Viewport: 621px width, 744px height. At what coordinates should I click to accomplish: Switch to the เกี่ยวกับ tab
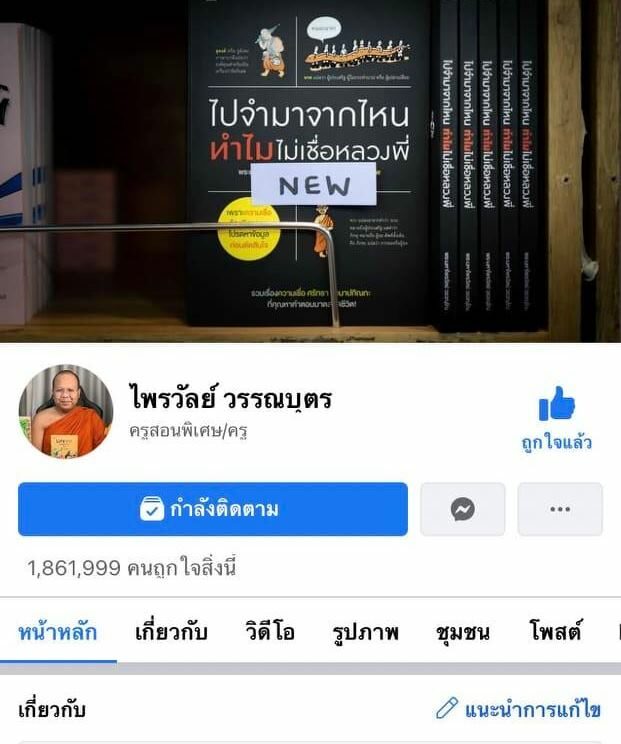[x=171, y=632]
